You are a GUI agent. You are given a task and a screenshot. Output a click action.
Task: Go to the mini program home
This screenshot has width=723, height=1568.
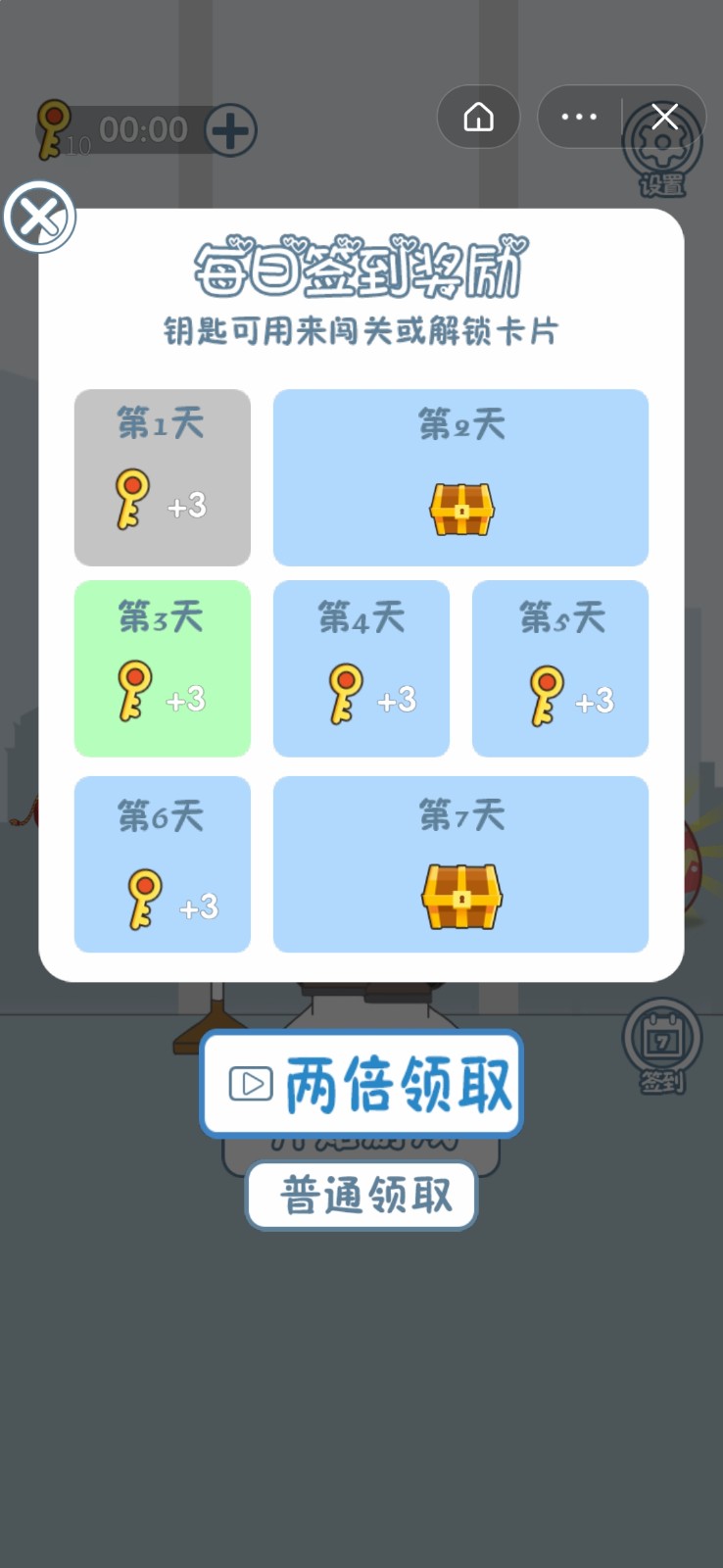478,118
